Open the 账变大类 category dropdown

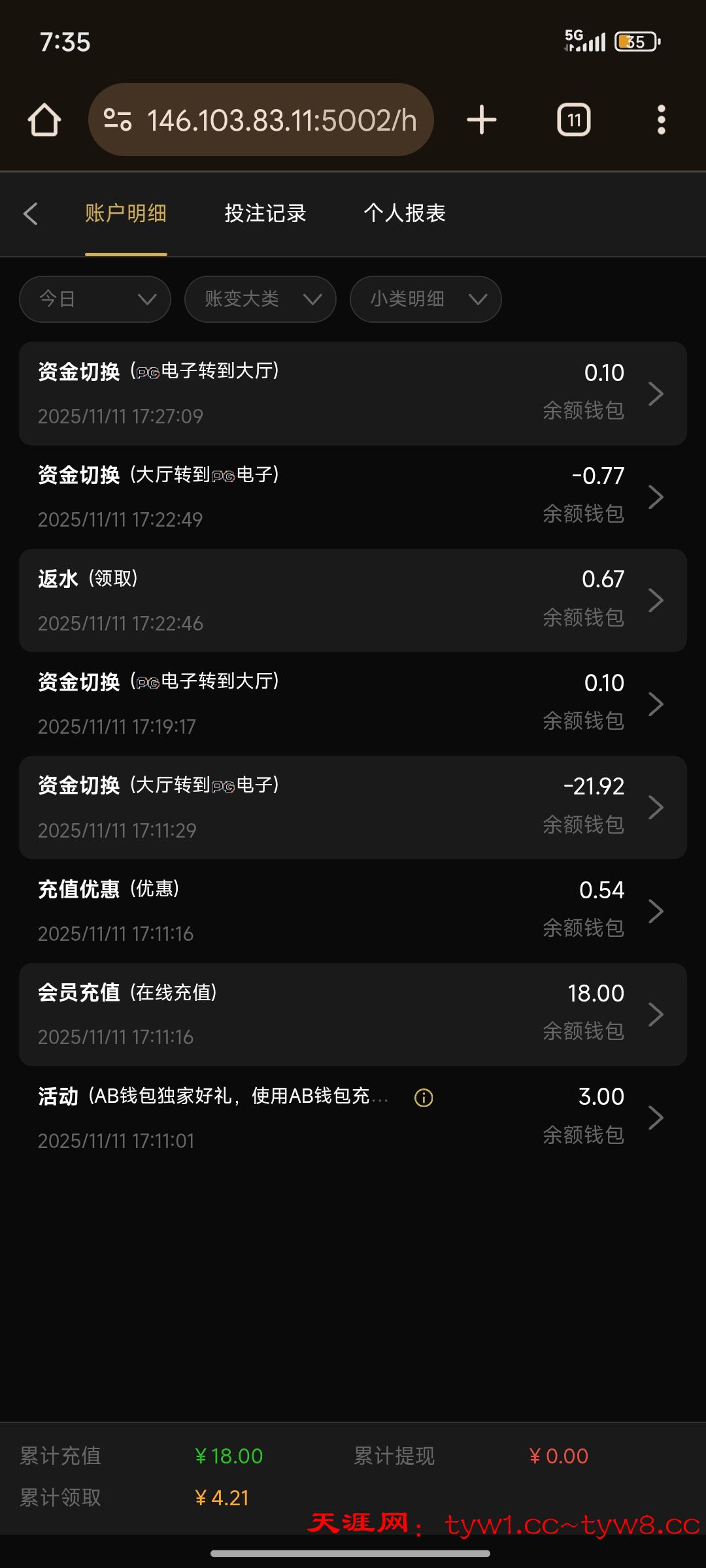(x=261, y=299)
